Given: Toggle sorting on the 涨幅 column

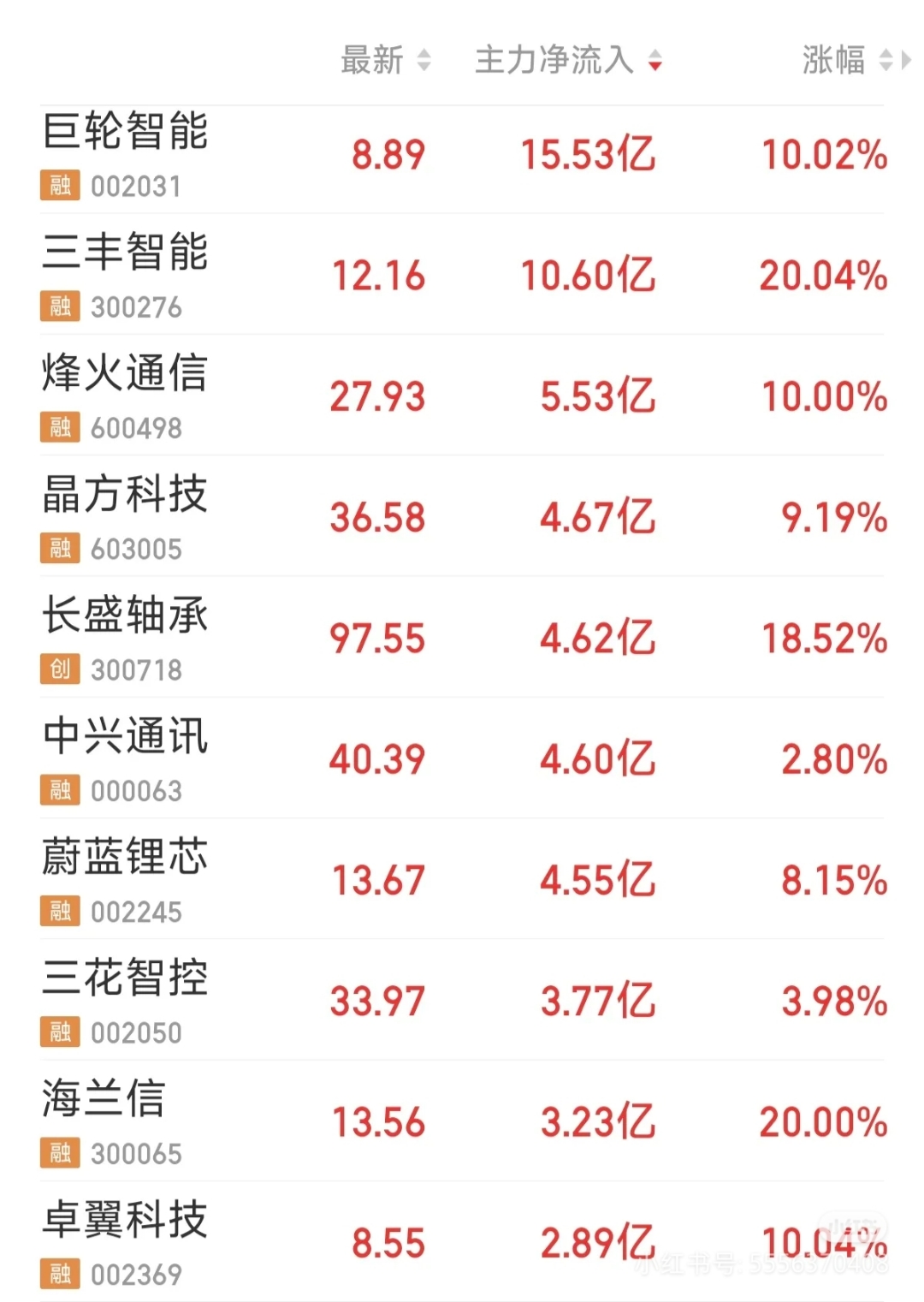Looking at the screenshot, I should (x=834, y=58).
